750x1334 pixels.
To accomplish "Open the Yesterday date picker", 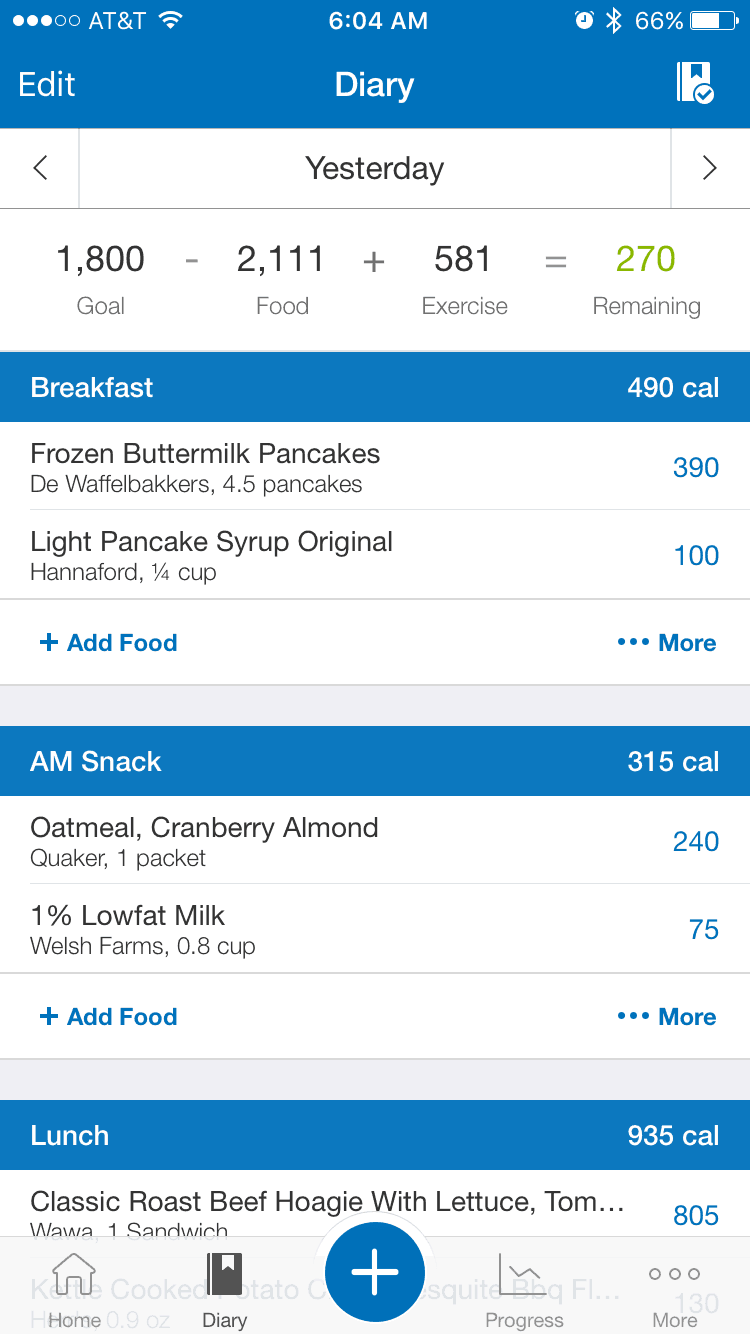I will (x=375, y=168).
